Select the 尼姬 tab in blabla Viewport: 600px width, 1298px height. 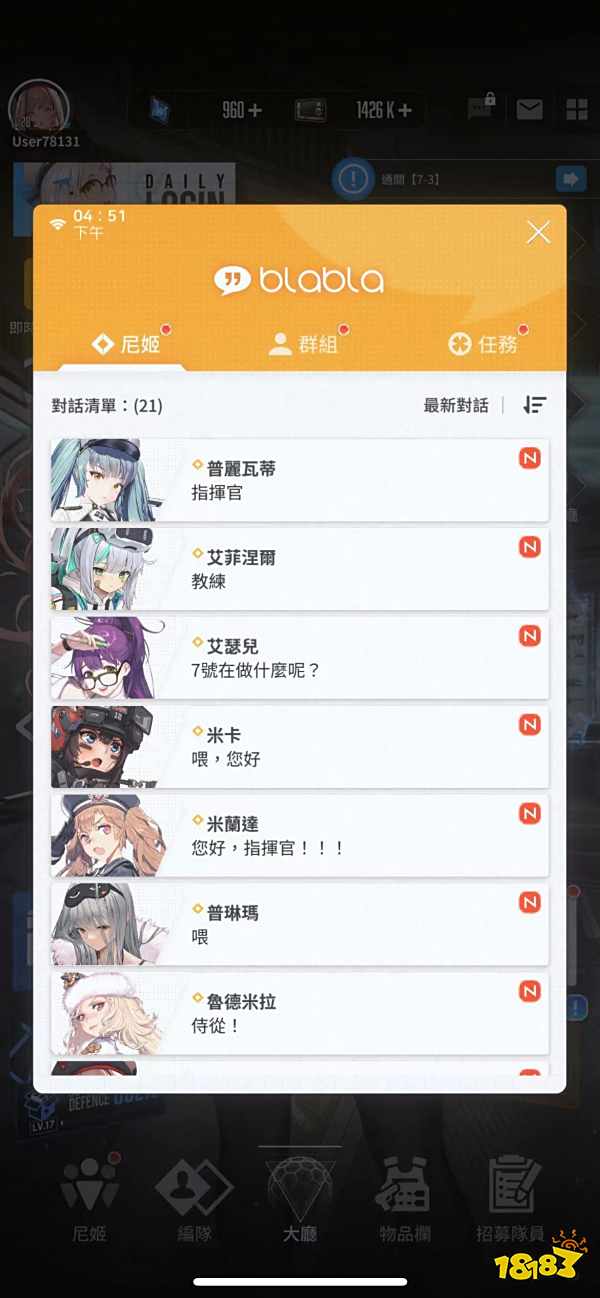click(x=126, y=344)
